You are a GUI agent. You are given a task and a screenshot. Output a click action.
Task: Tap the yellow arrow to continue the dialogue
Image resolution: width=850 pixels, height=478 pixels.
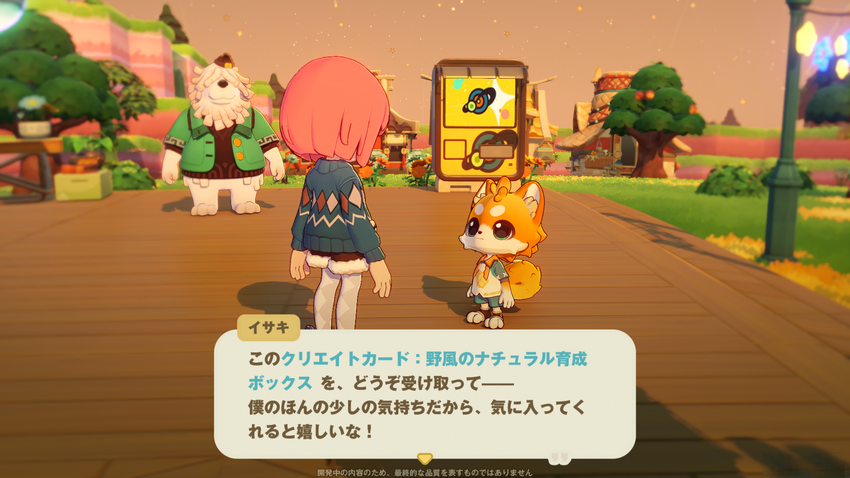tap(424, 458)
